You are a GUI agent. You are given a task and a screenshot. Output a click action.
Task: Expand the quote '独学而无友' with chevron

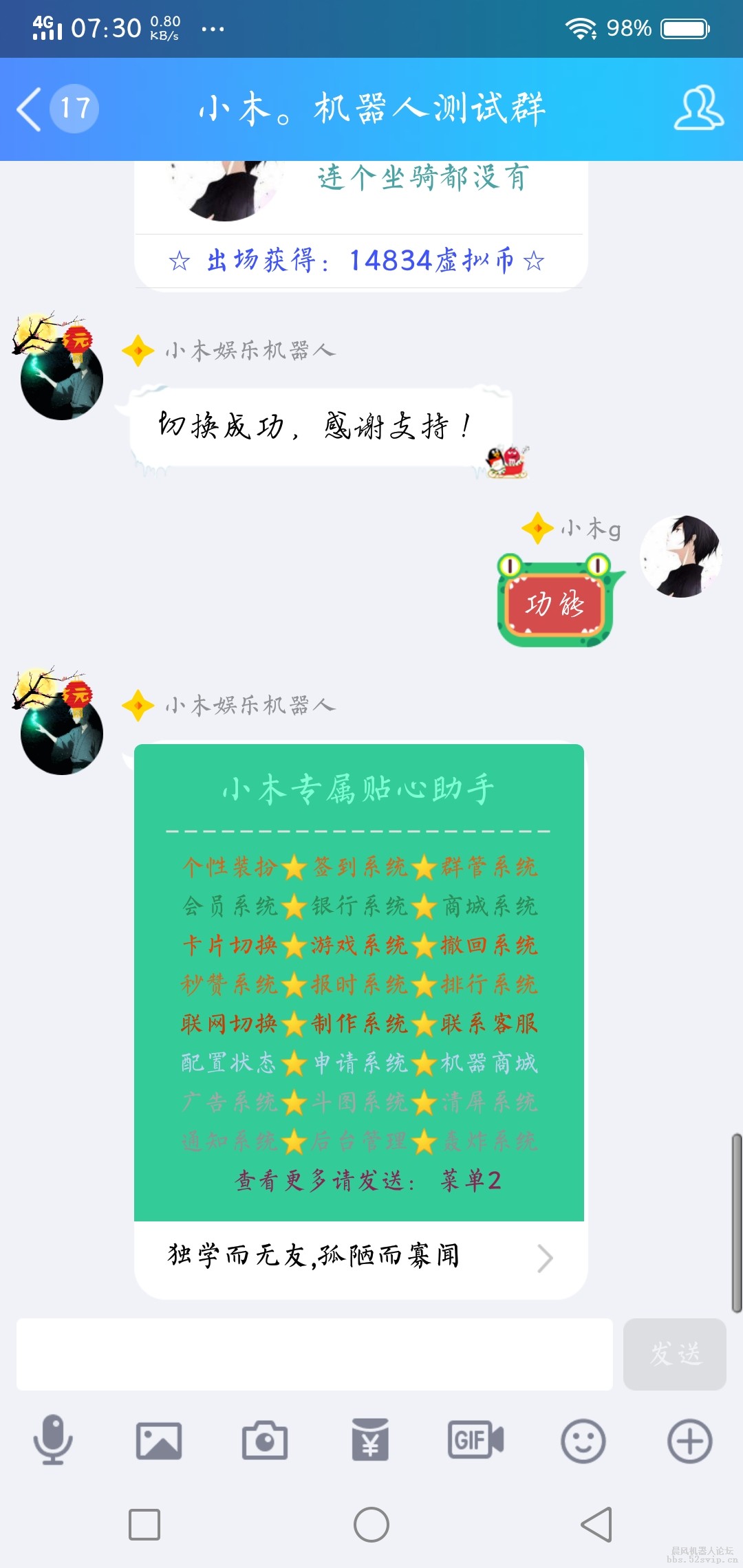546,1257
